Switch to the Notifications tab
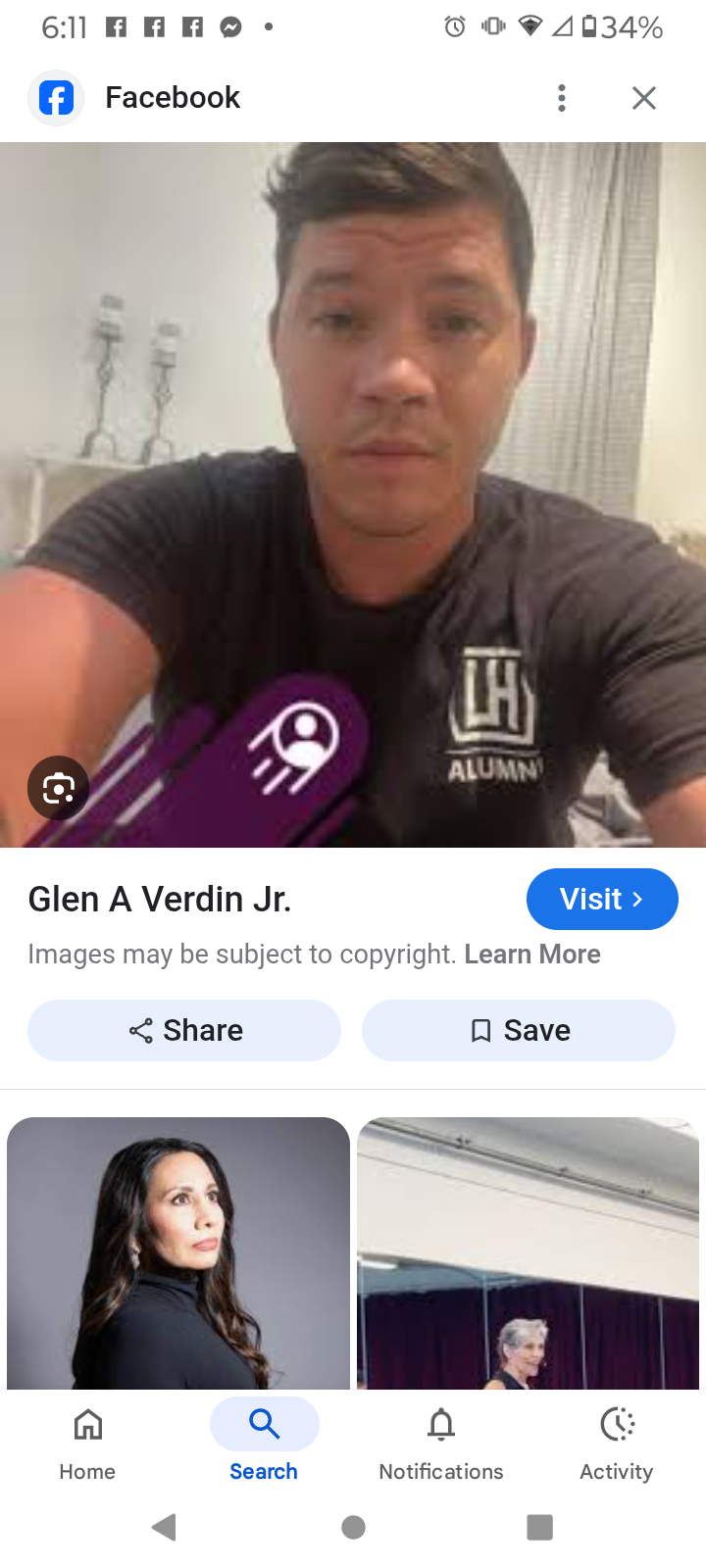 (x=441, y=1439)
